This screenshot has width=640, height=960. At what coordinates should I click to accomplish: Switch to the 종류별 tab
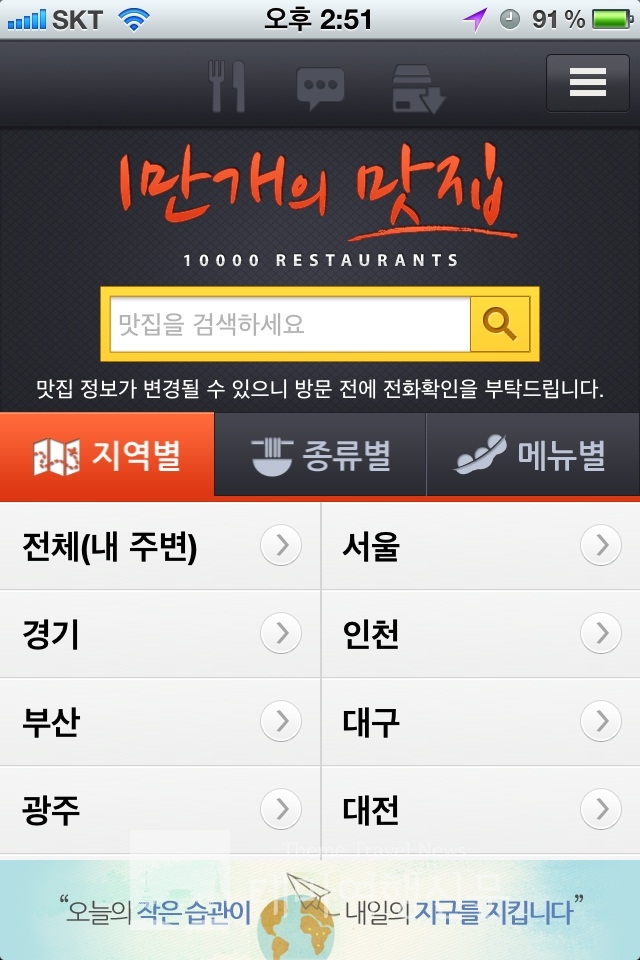click(x=320, y=455)
